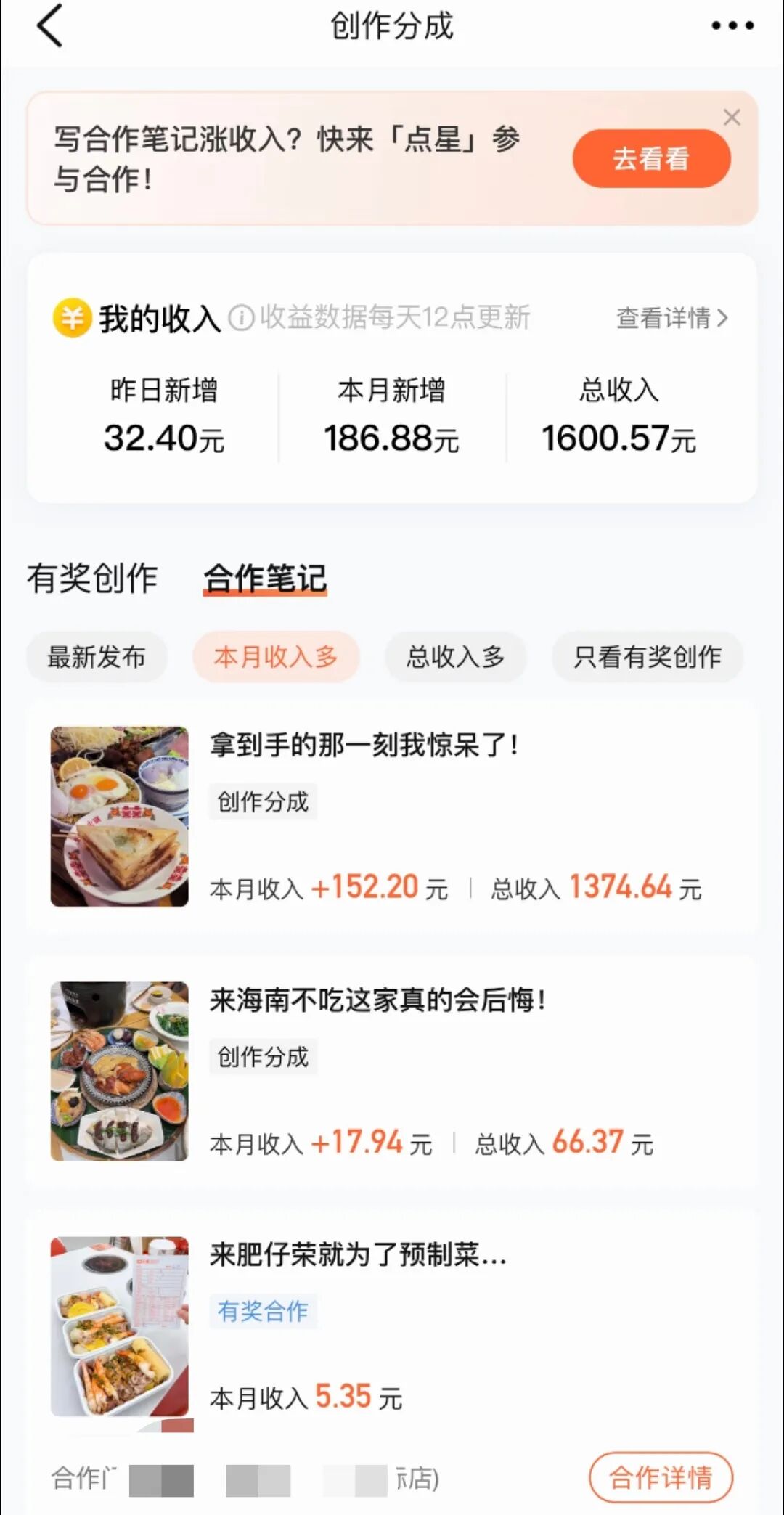Image resolution: width=784 pixels, height=1515 pixels.
Task: Tap the 去看看 button
Action: click(x=651, y=158)
